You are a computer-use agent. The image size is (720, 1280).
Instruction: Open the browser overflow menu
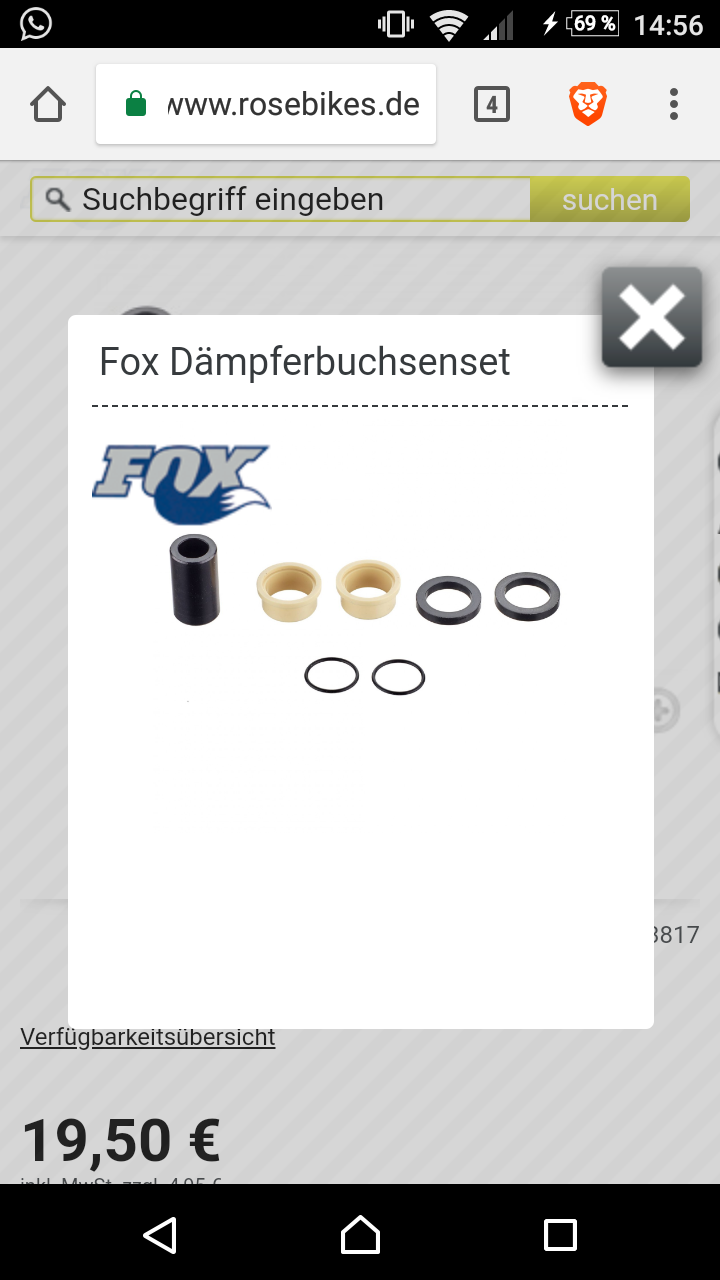tap(674, 104)
